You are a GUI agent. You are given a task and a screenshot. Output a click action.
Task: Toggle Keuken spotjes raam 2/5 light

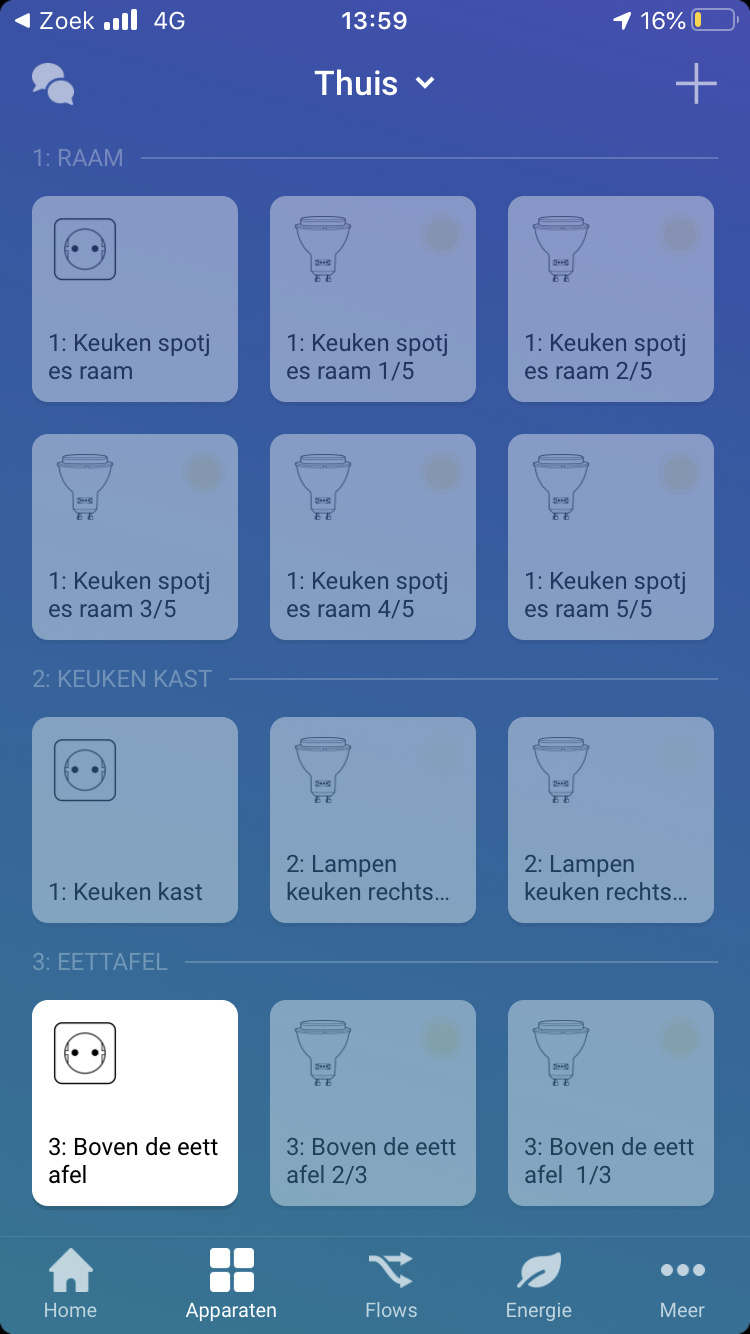point(611,299)
